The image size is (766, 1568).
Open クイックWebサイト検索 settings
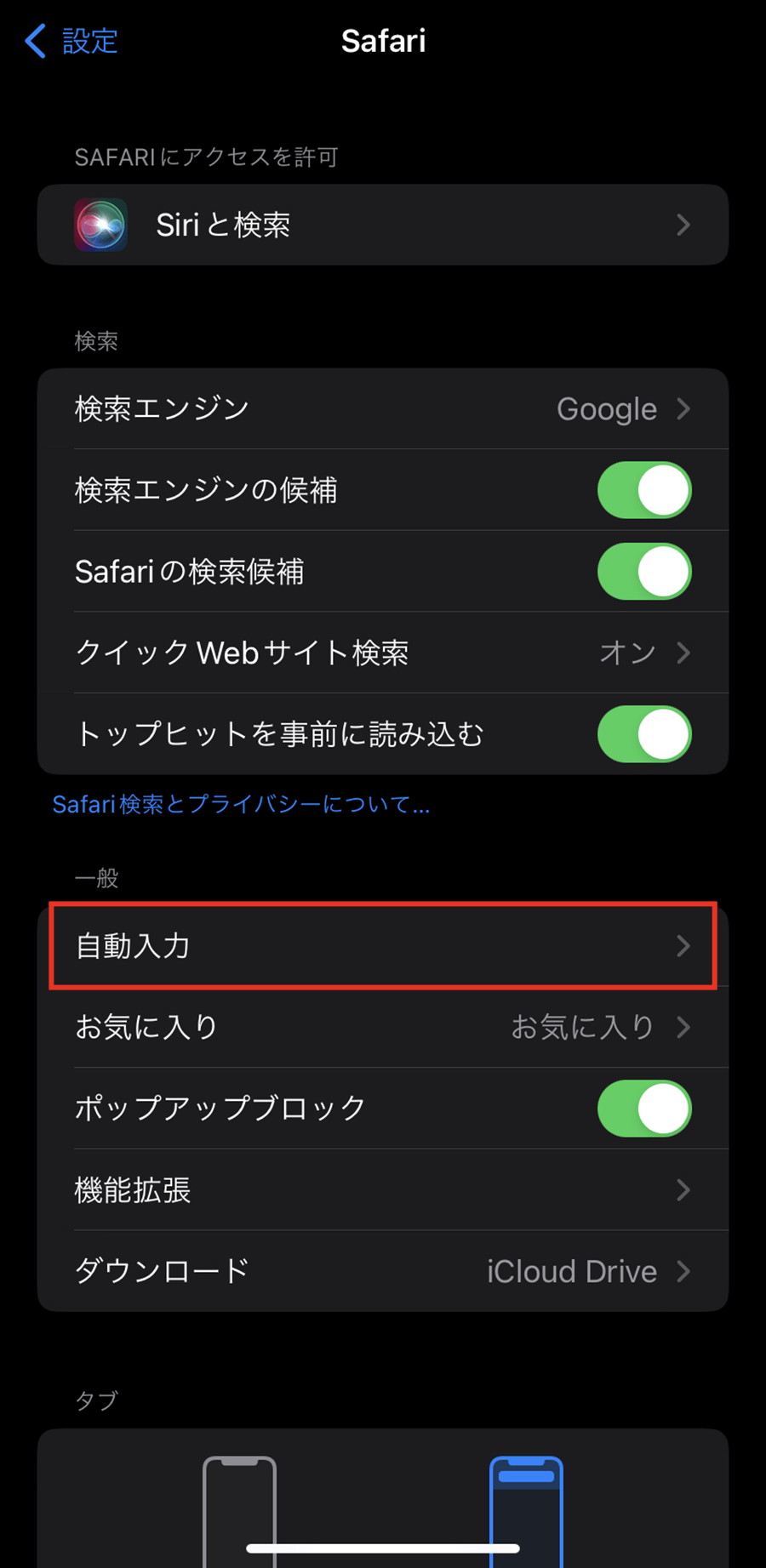click(383, 653)
